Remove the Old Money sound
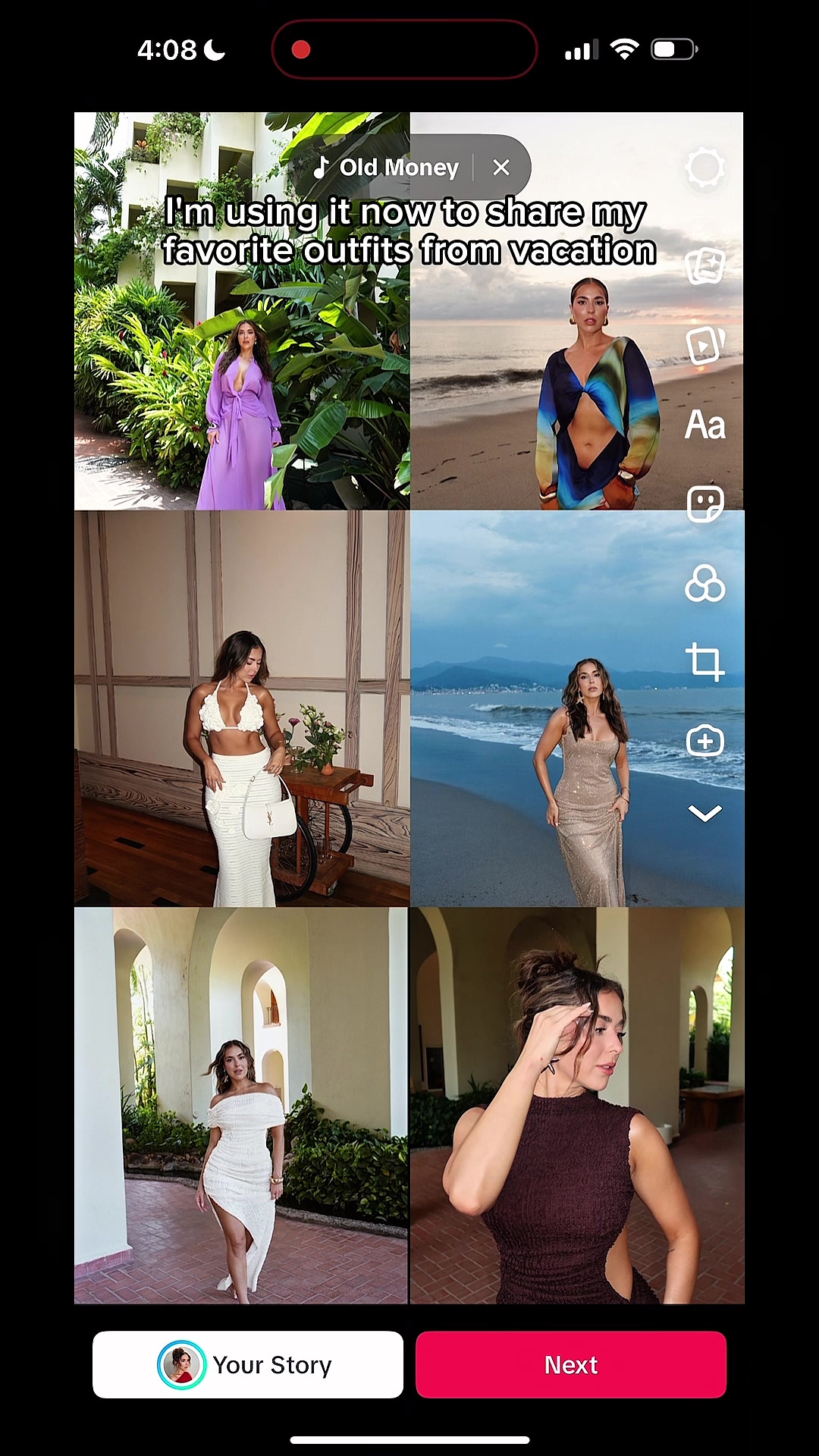Image resolution: width=819 pixels, height=1456 pixels. click(x=501, y=168)
